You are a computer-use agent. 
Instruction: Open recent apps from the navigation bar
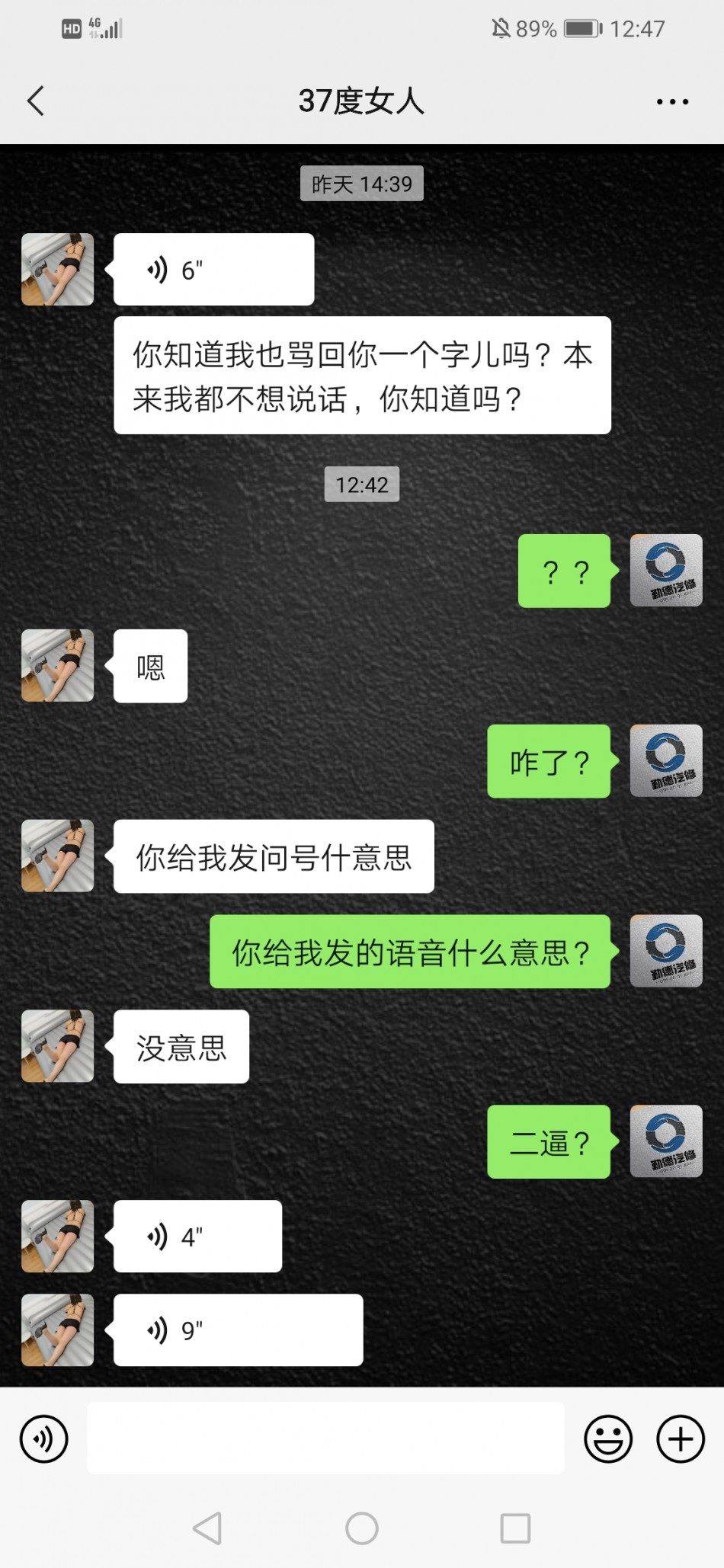(x=515, y=1528)
